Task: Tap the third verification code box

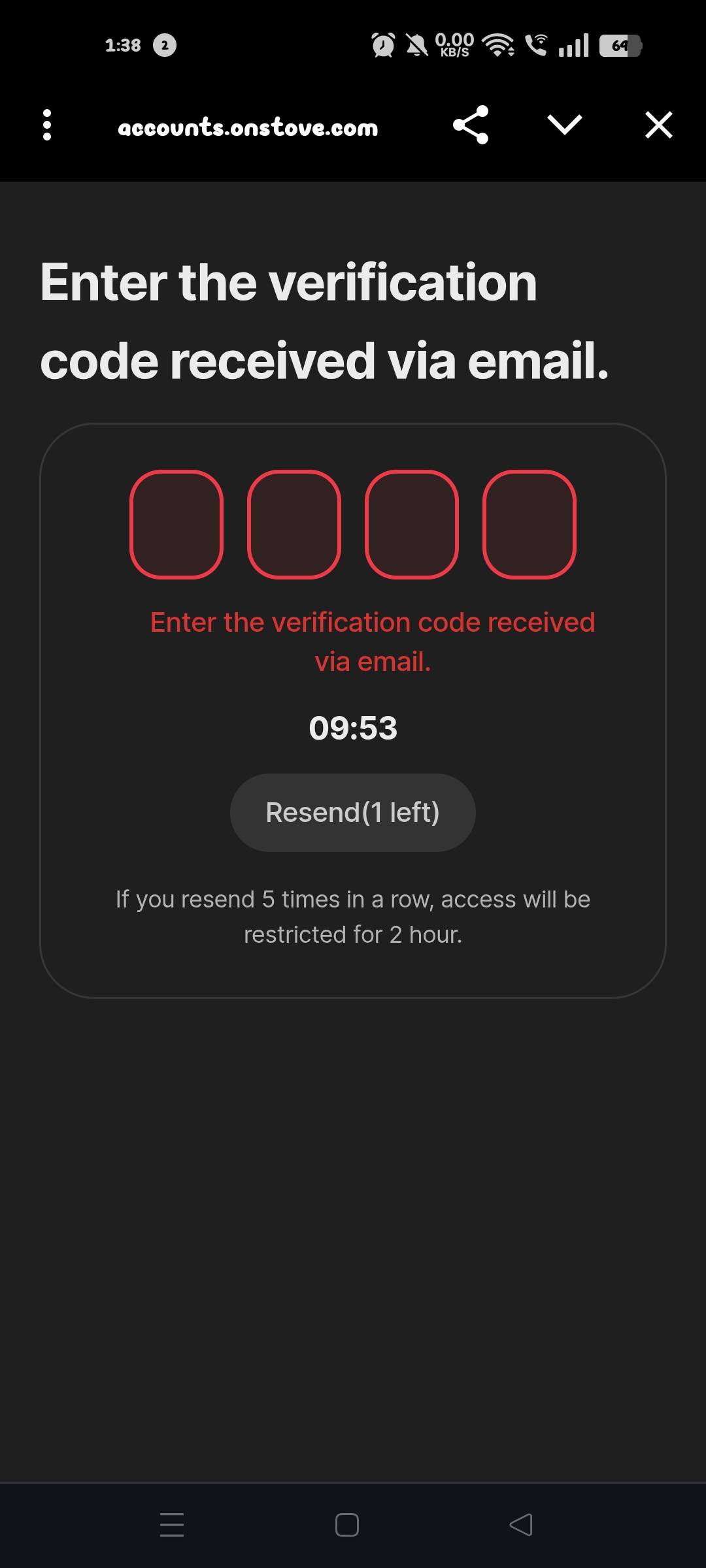Action: 412,524
